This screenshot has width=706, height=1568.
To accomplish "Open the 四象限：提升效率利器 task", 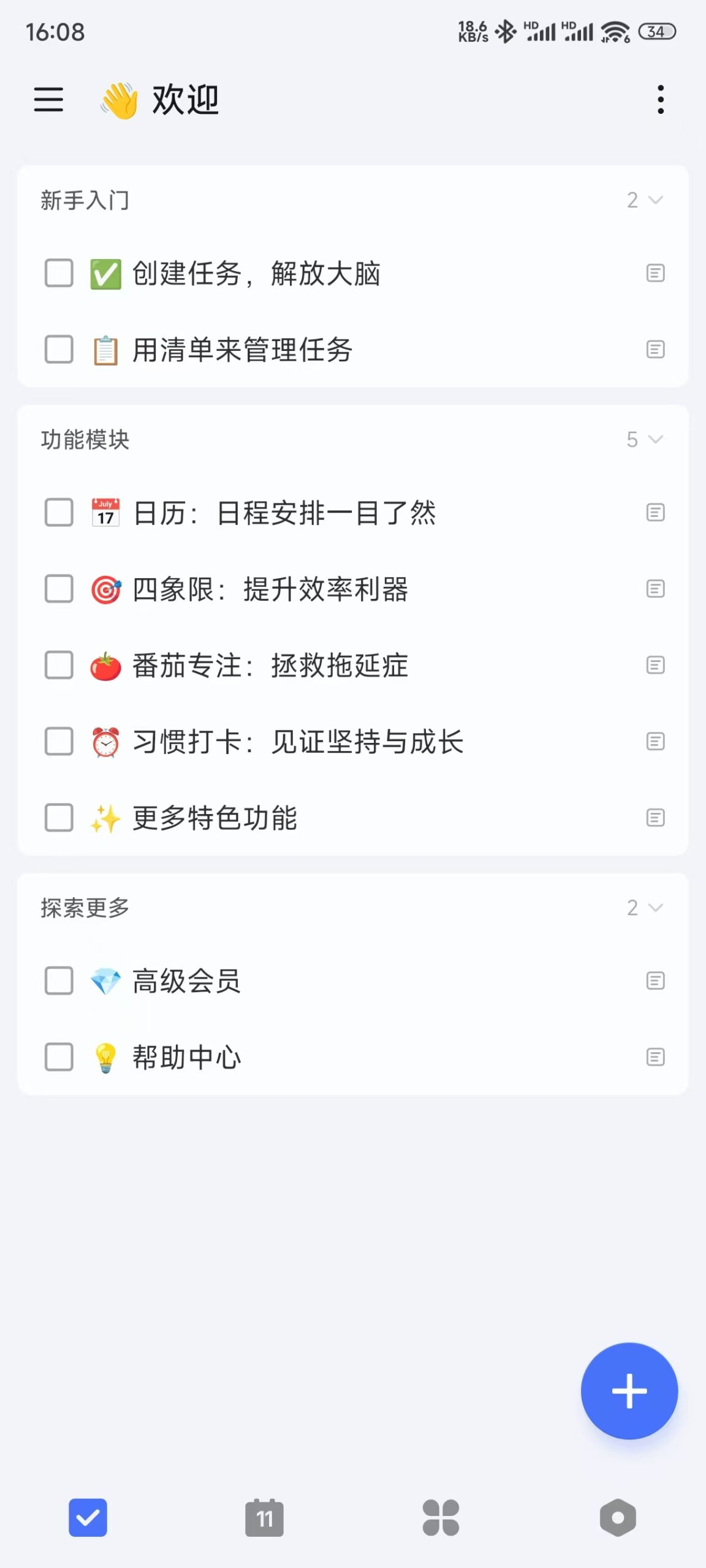I will pos(270,589).
